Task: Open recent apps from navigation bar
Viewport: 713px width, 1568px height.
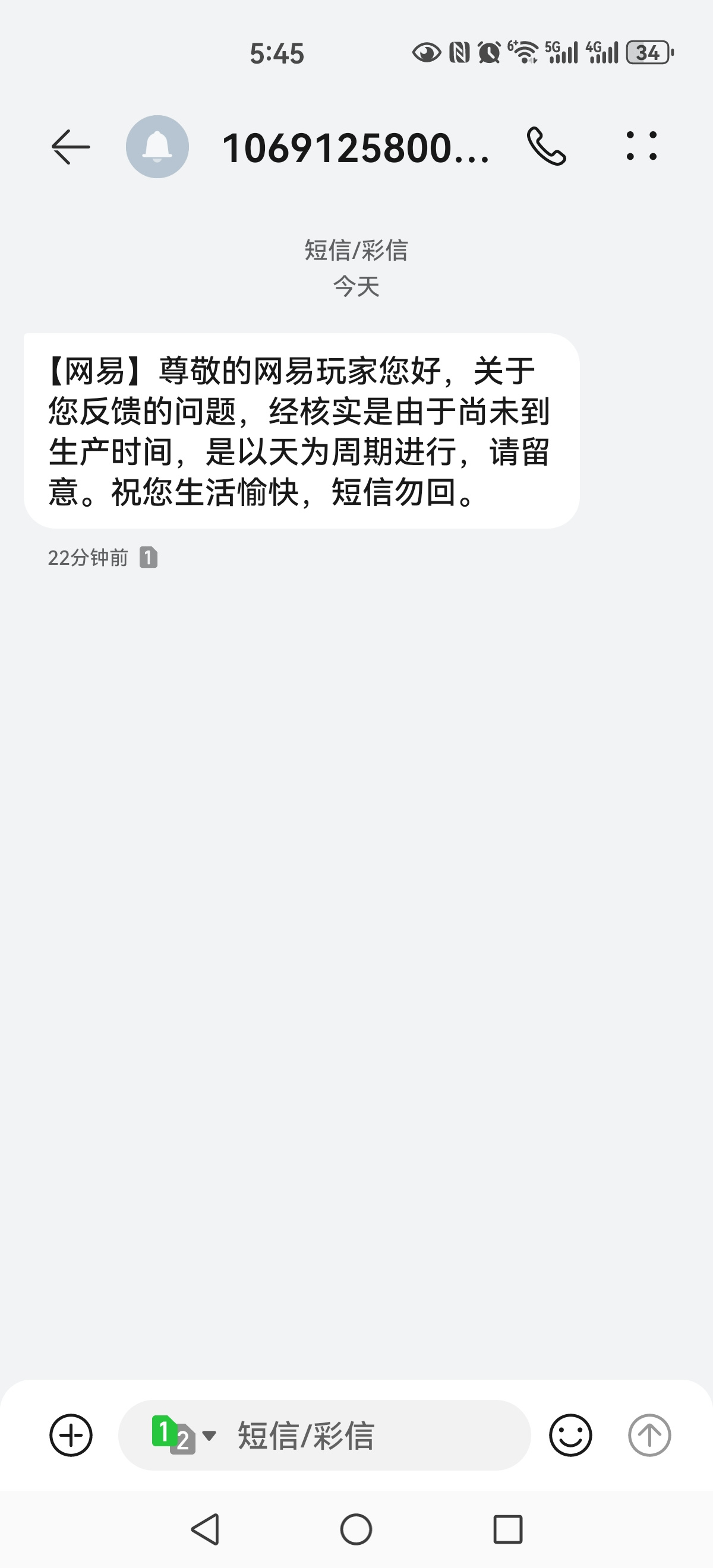Action: tap(508, 1529)
